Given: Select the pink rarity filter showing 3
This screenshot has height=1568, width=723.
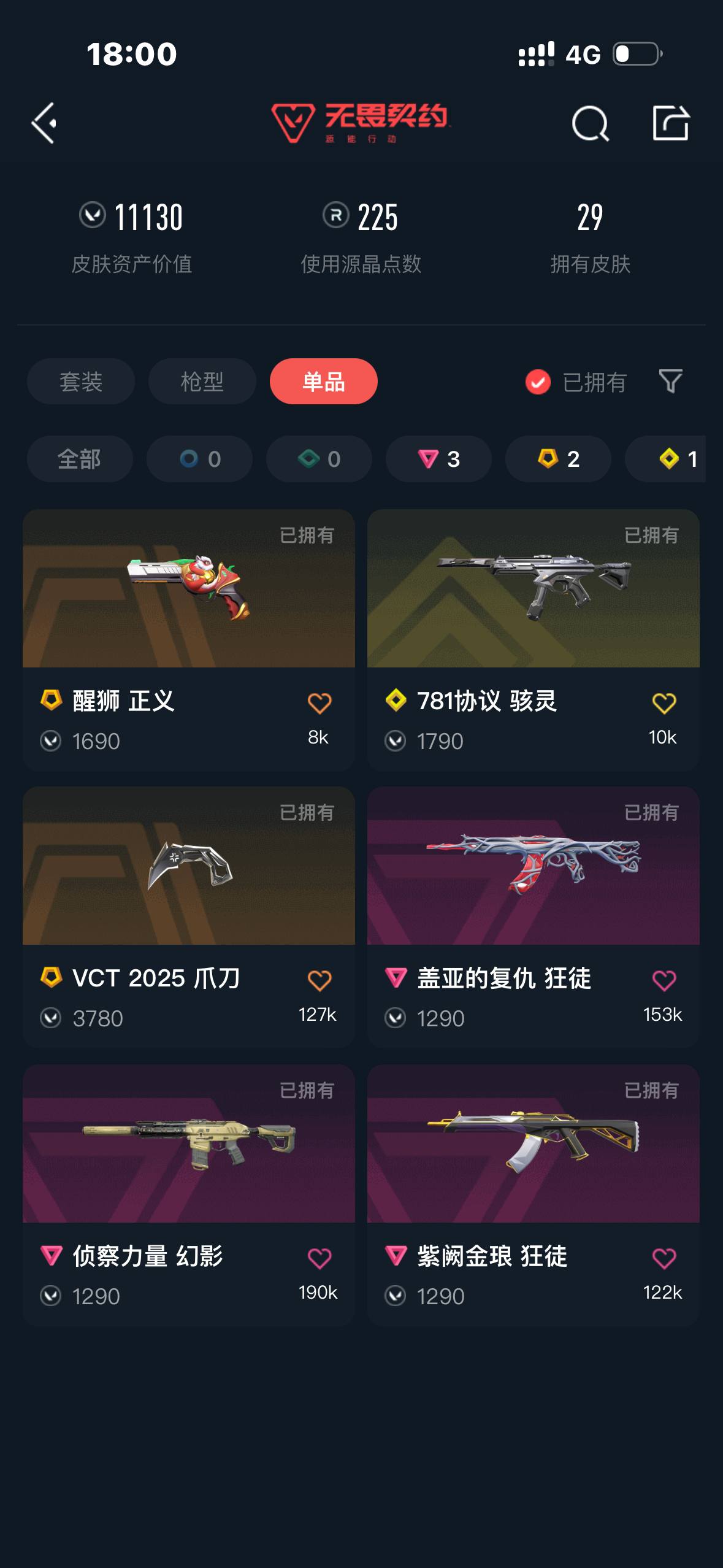Looking at the screenshot, I should (437, 459).
